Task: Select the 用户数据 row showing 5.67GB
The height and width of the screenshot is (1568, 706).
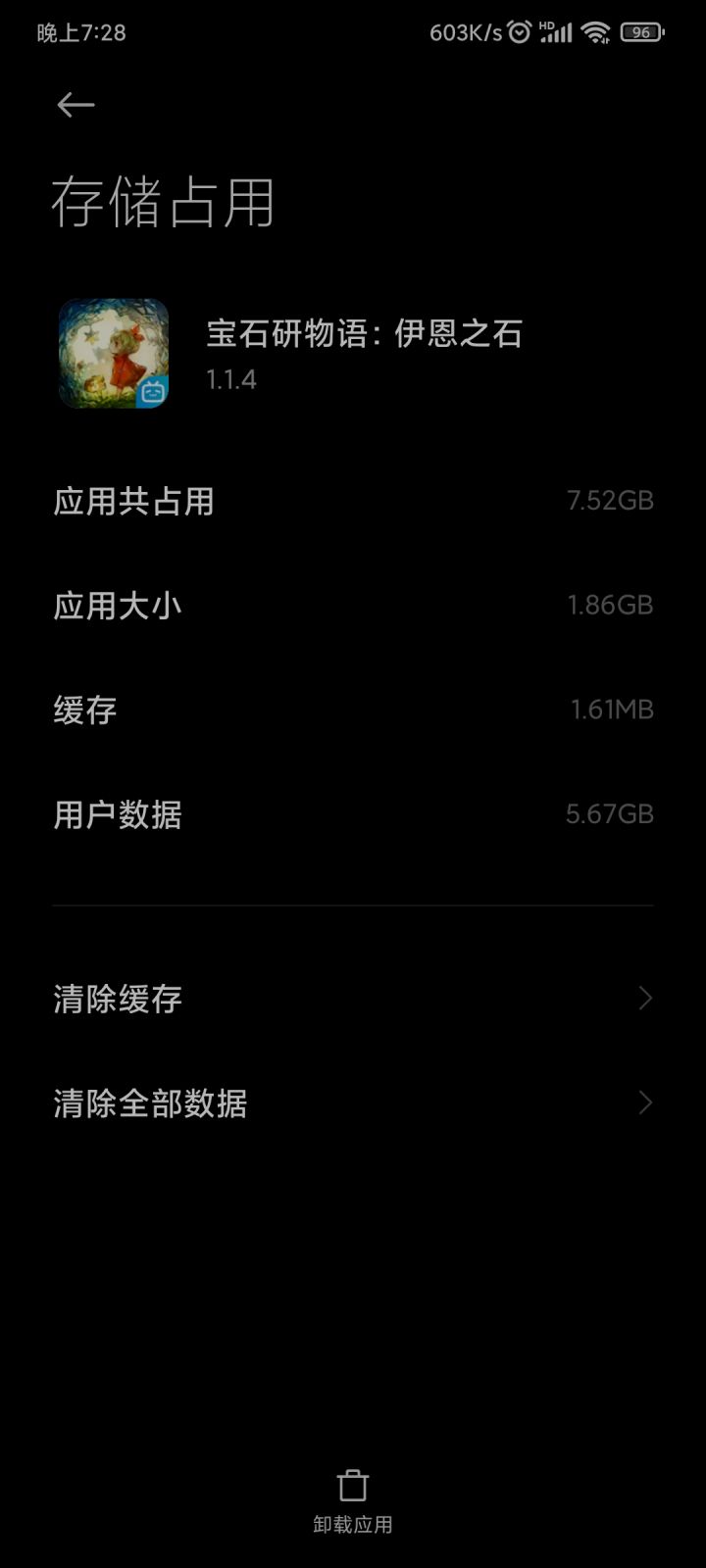Action: tap(353, 814)
